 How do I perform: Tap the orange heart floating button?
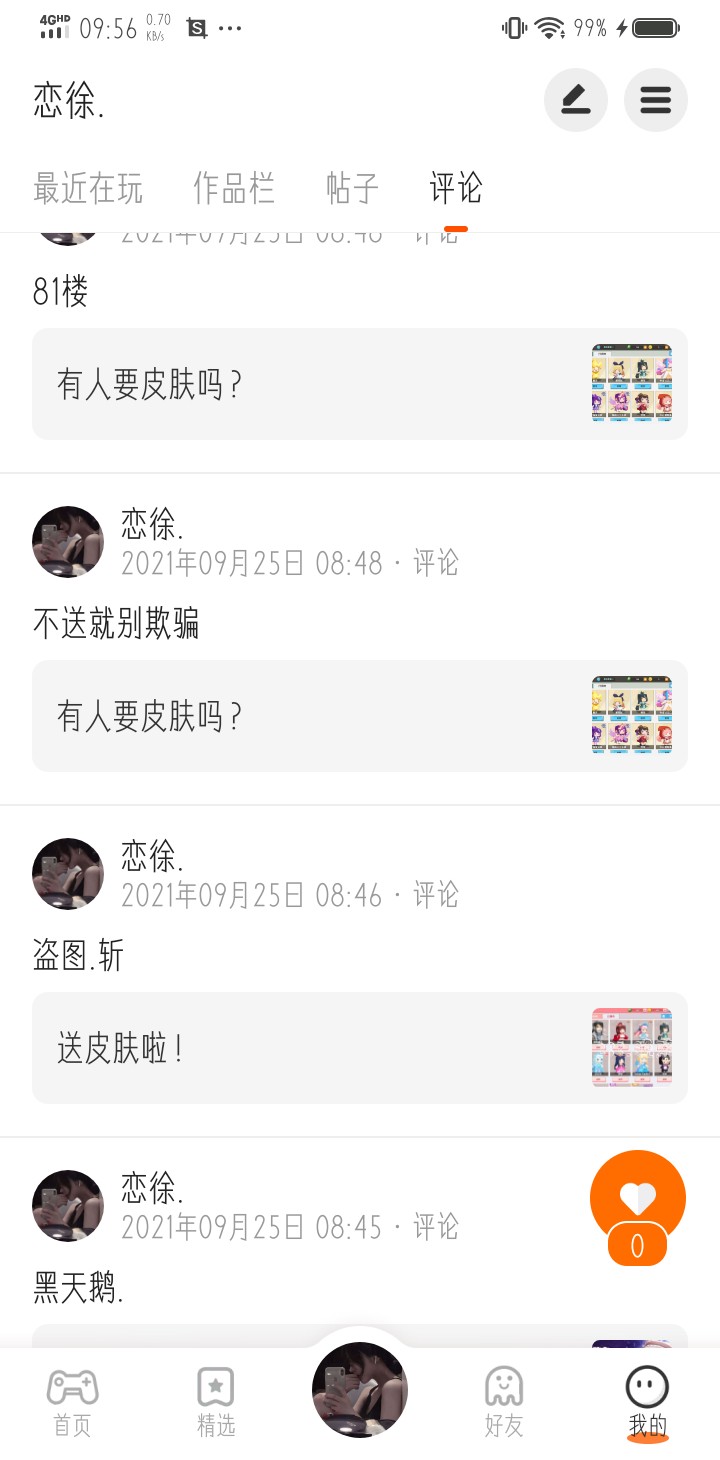pos(637,1198)
